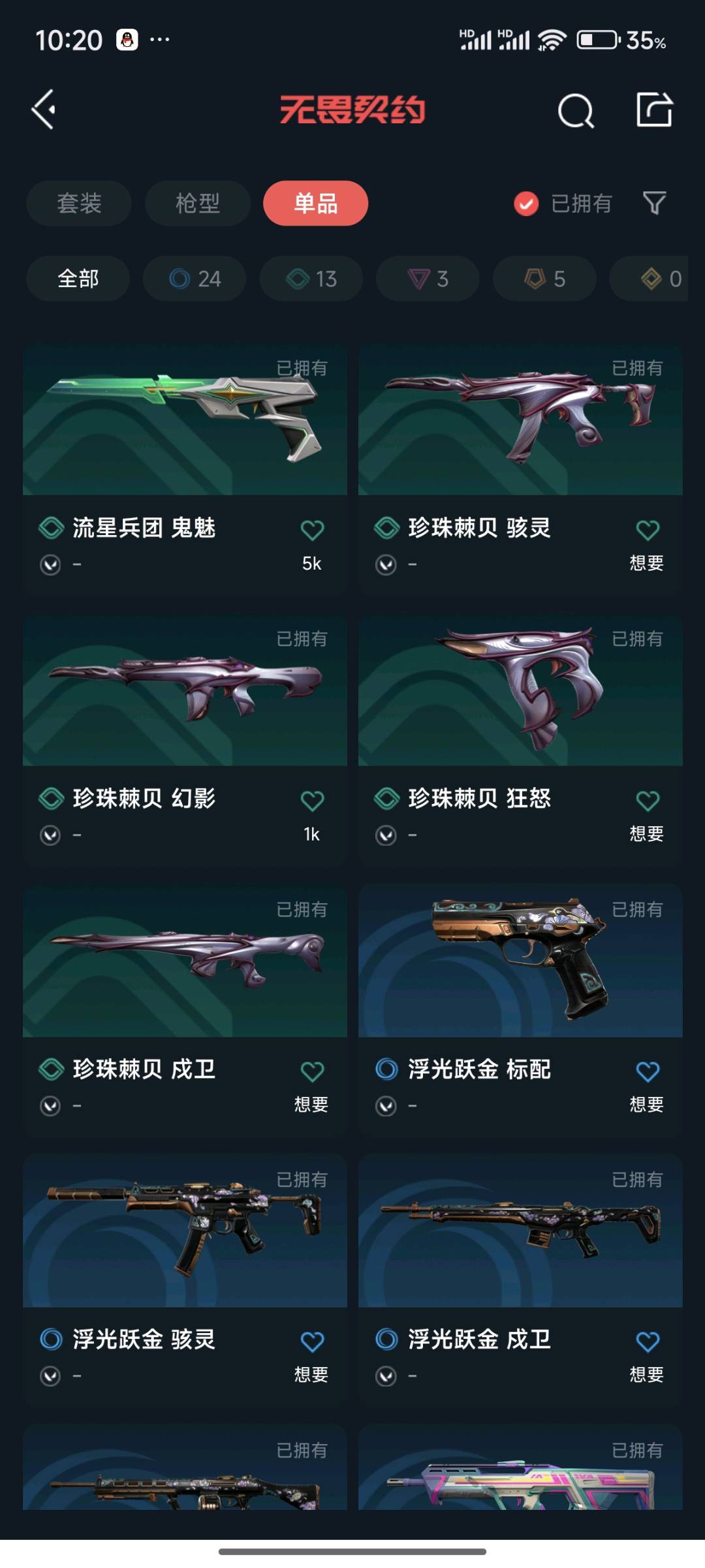The image size is (705, 1568).
Task: Mark 浮光跃金 骇灵 as wanted
Action: 312,1342
